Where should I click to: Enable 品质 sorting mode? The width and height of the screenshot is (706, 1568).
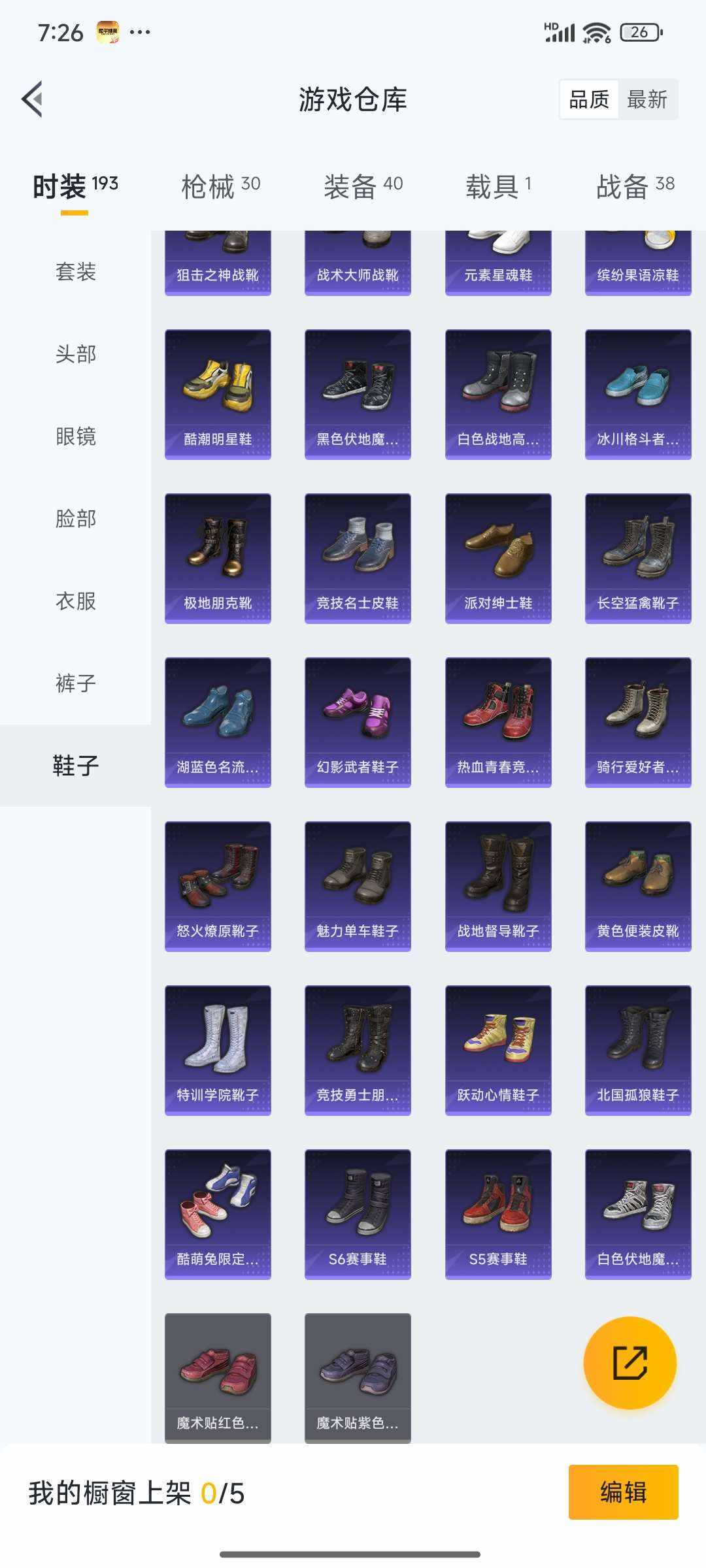[x=590, y=99]
